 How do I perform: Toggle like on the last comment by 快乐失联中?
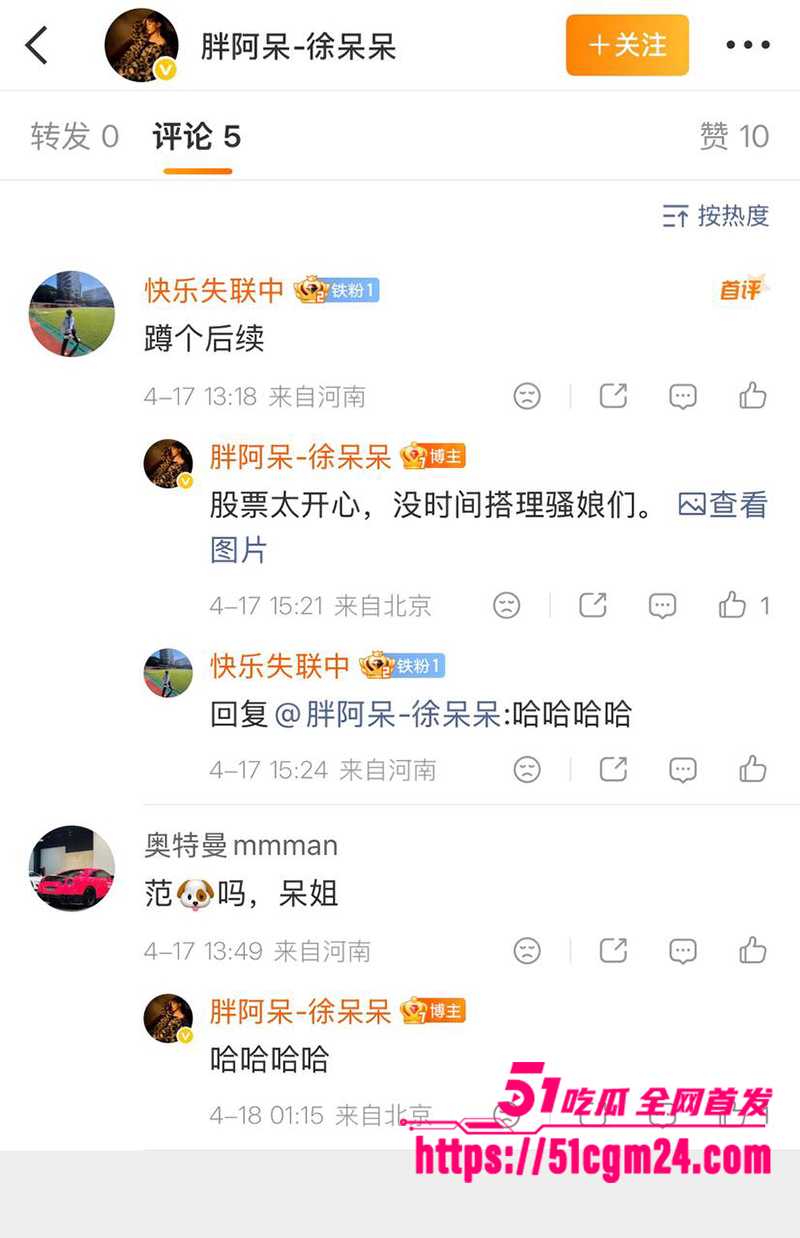(x=752, y=769)
